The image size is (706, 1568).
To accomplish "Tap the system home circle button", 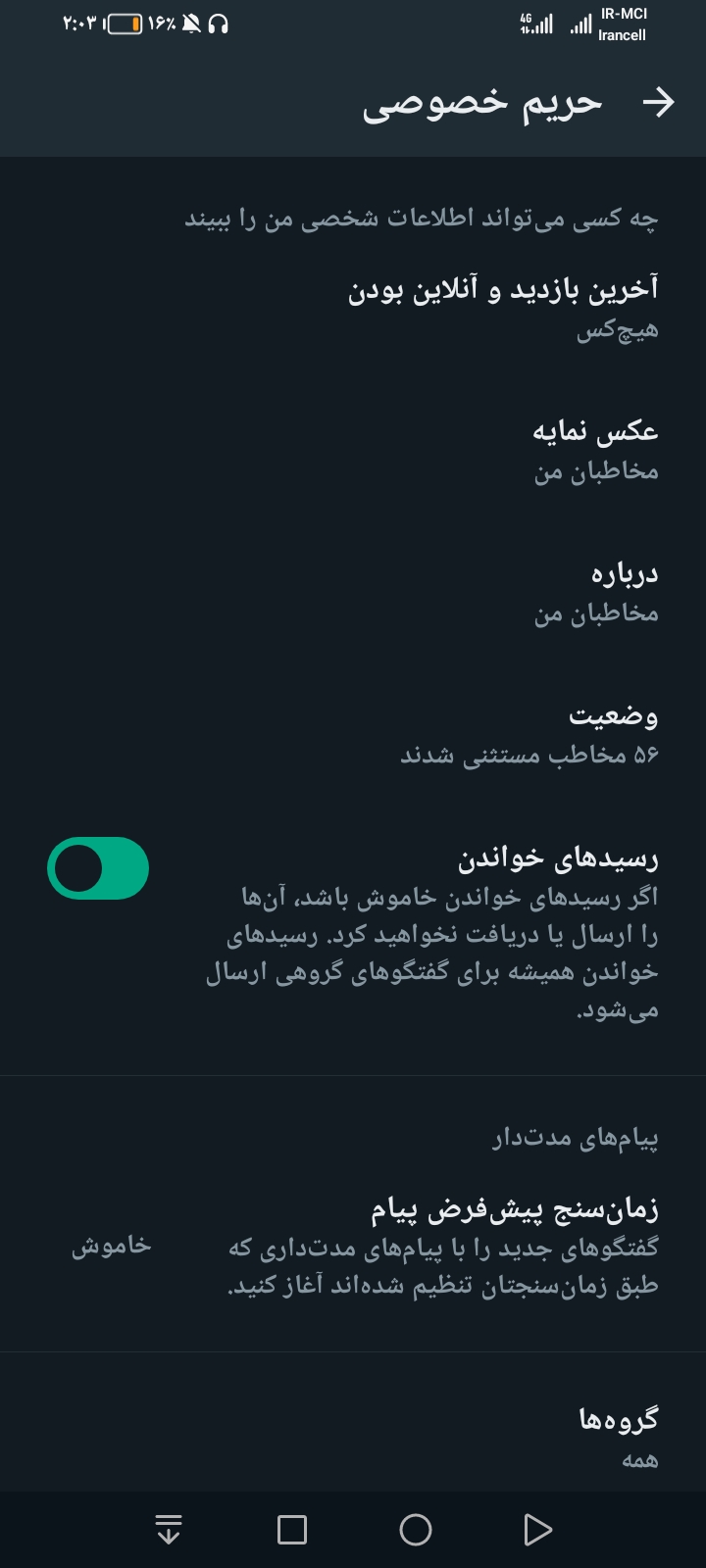I will coord(416,1530).
